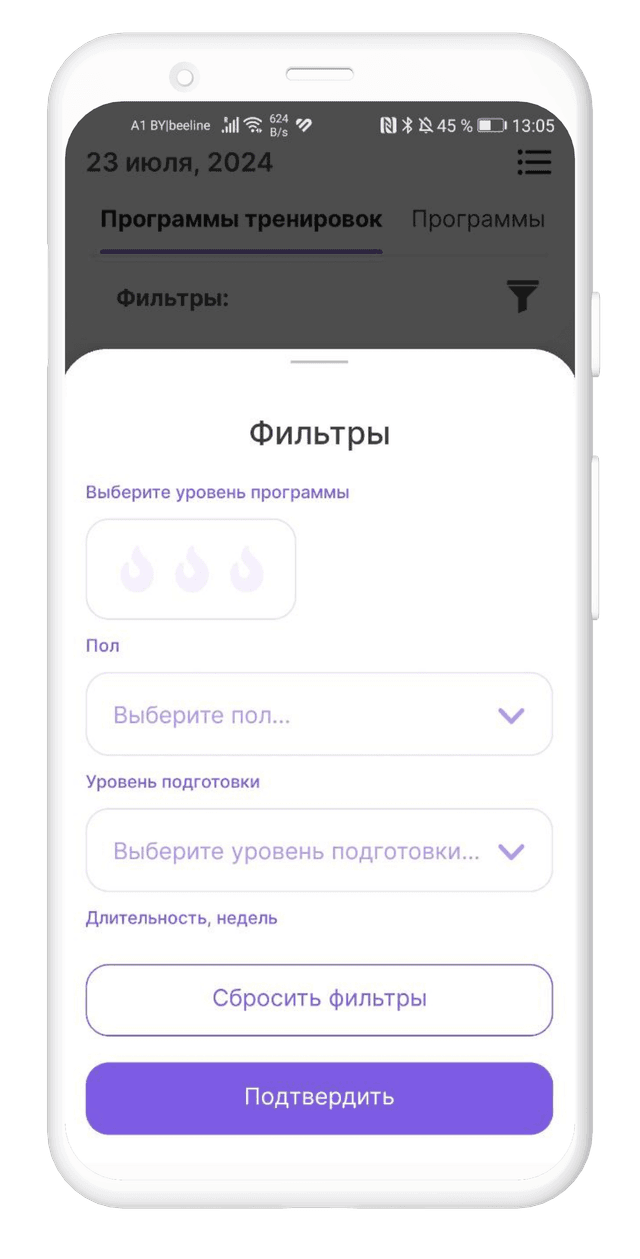Select the first flame program level
Screen dimensions: 640x1259
coord(137,570)
